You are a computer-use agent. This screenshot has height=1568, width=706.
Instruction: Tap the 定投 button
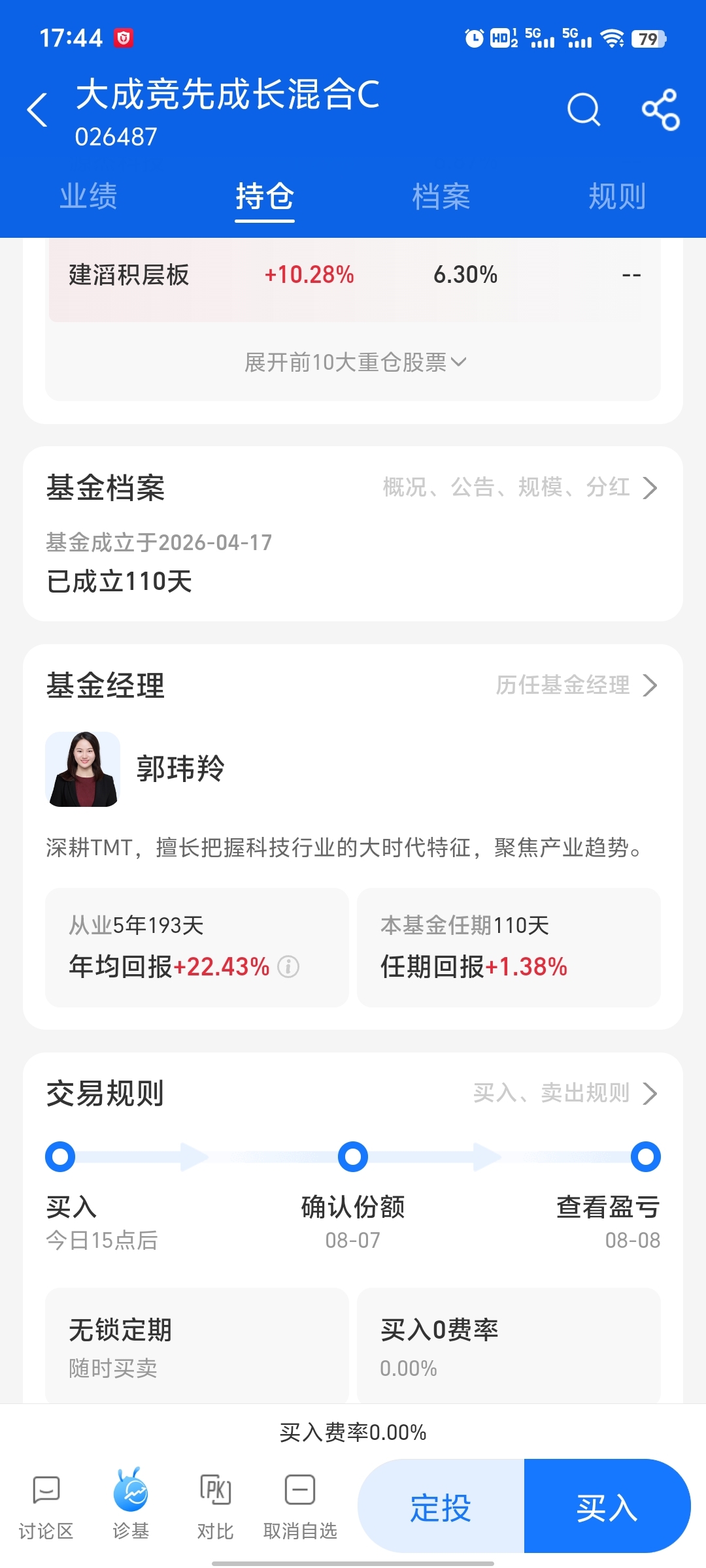[441, 1506]
